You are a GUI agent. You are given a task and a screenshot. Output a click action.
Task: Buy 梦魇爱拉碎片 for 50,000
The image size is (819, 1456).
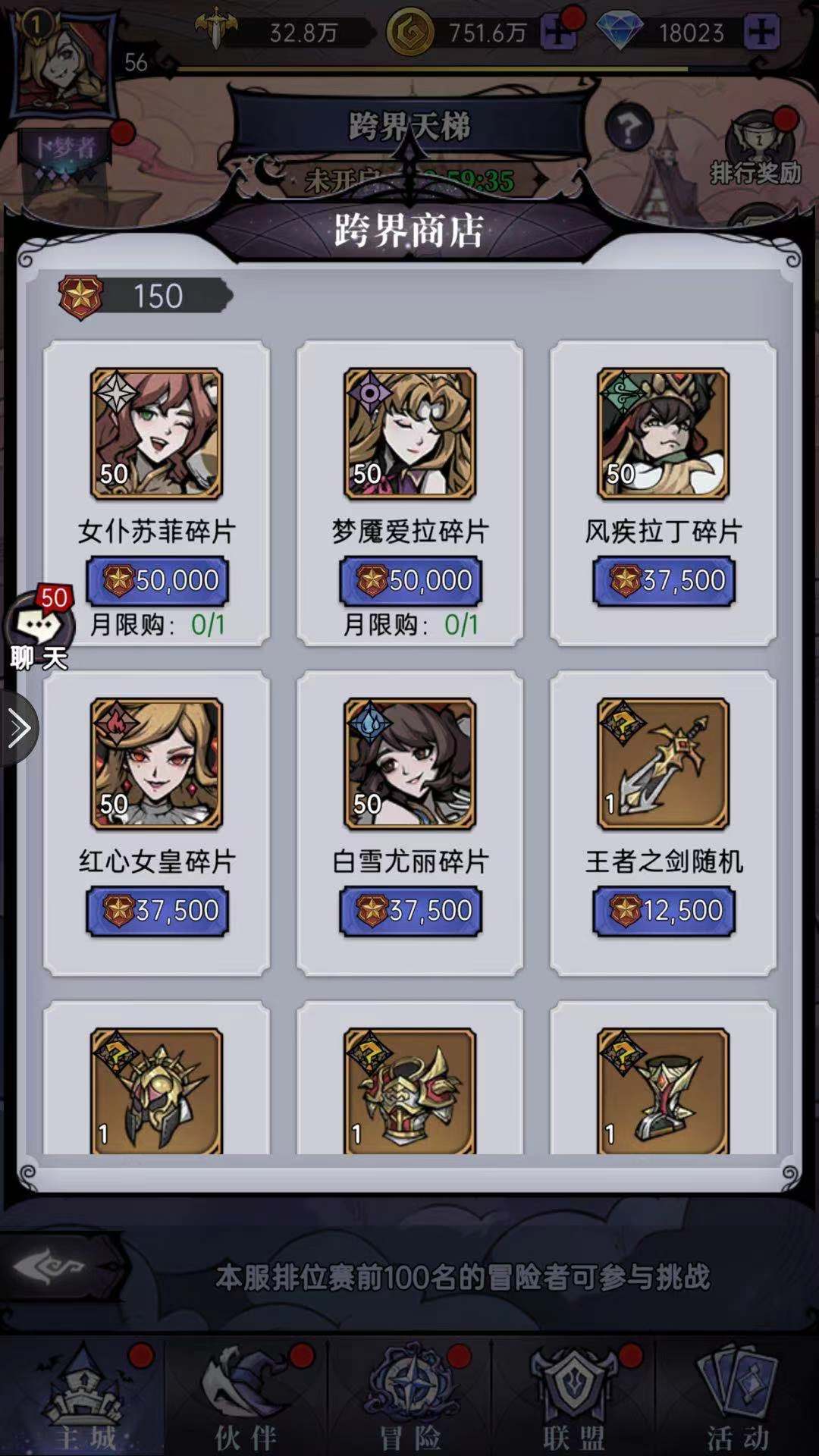410,581
